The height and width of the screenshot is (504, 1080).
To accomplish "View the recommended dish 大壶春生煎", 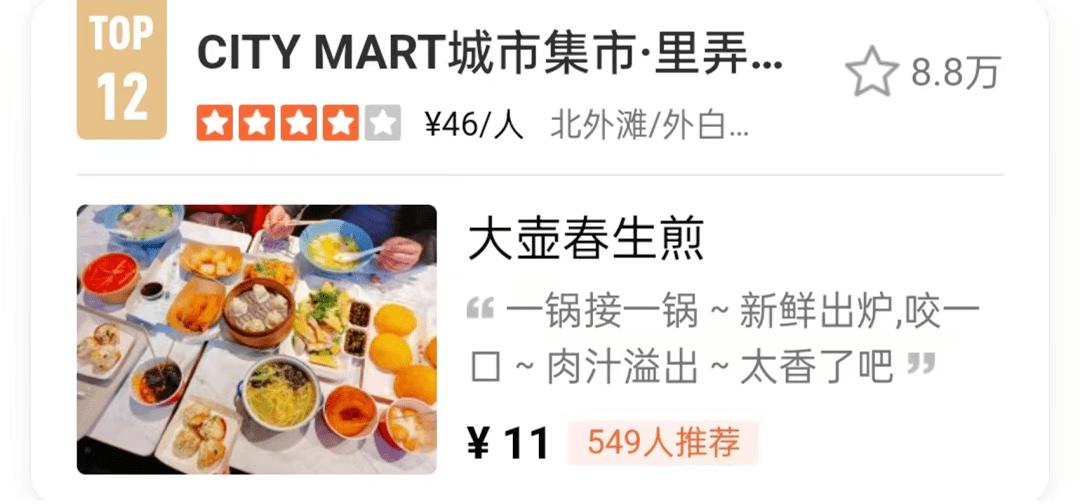I will coord(587,241).
